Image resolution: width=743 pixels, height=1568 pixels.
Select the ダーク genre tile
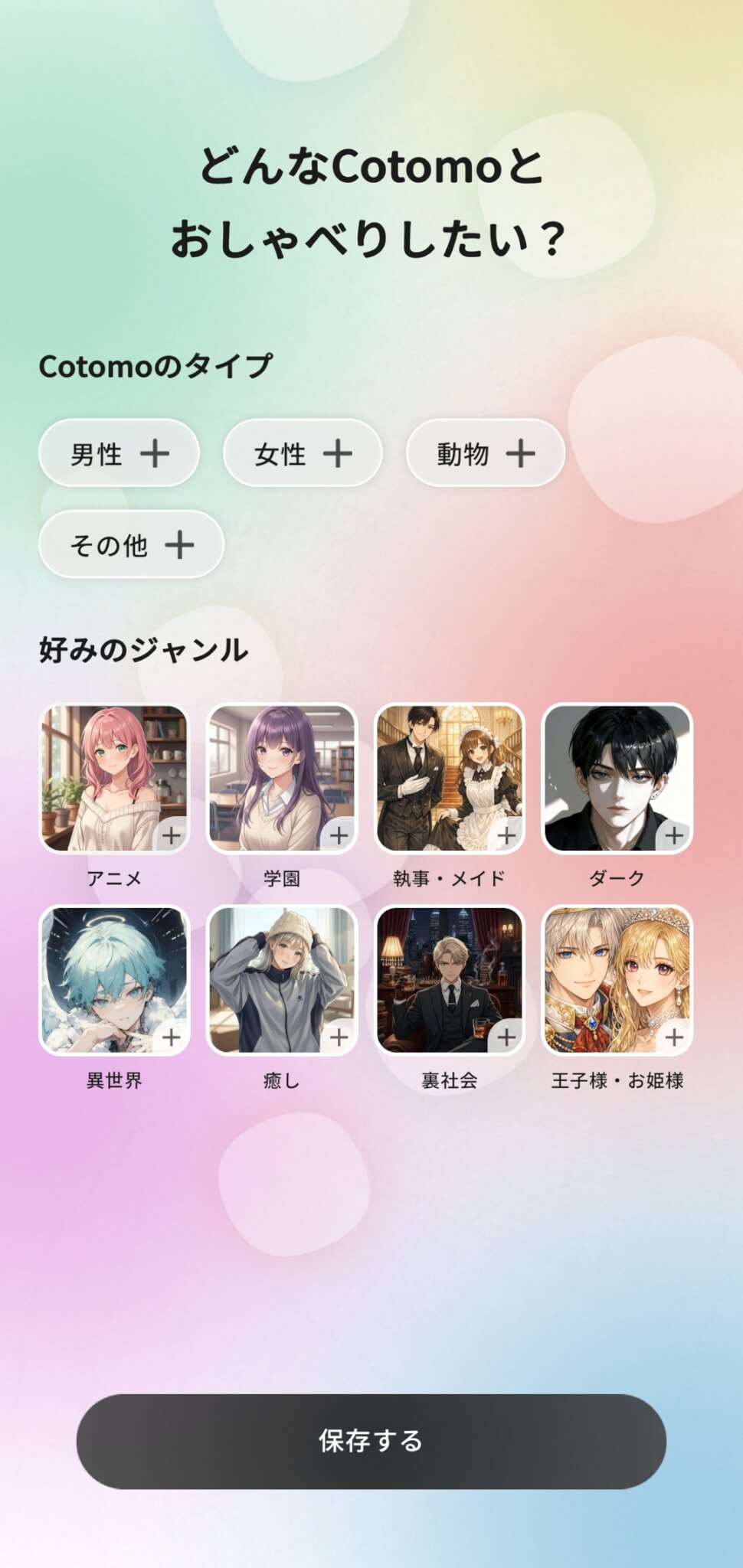(617, 779)
